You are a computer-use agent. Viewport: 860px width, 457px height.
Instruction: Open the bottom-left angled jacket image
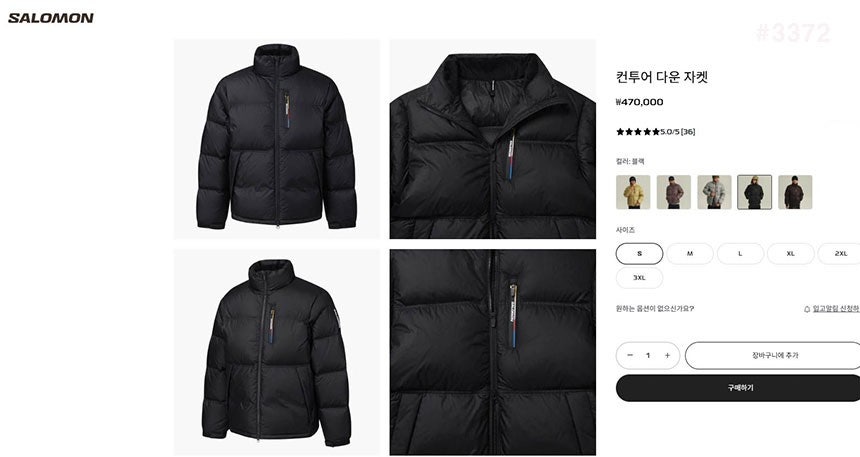point(277,352)
